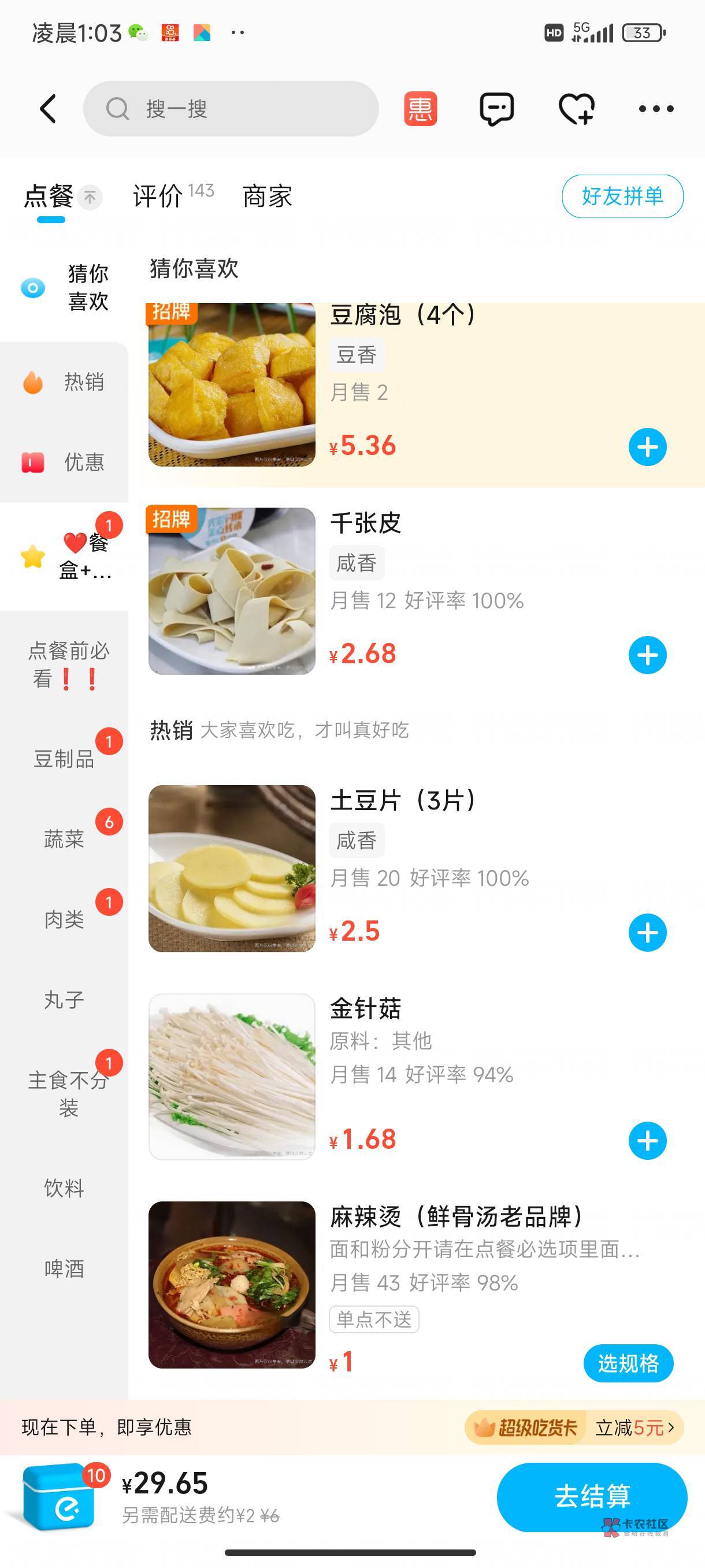Screen dimensions: 705x1568
Task: Choose 选规格 for 麻辣烫
Action: pyautogui.click(x=628, y=1363)
